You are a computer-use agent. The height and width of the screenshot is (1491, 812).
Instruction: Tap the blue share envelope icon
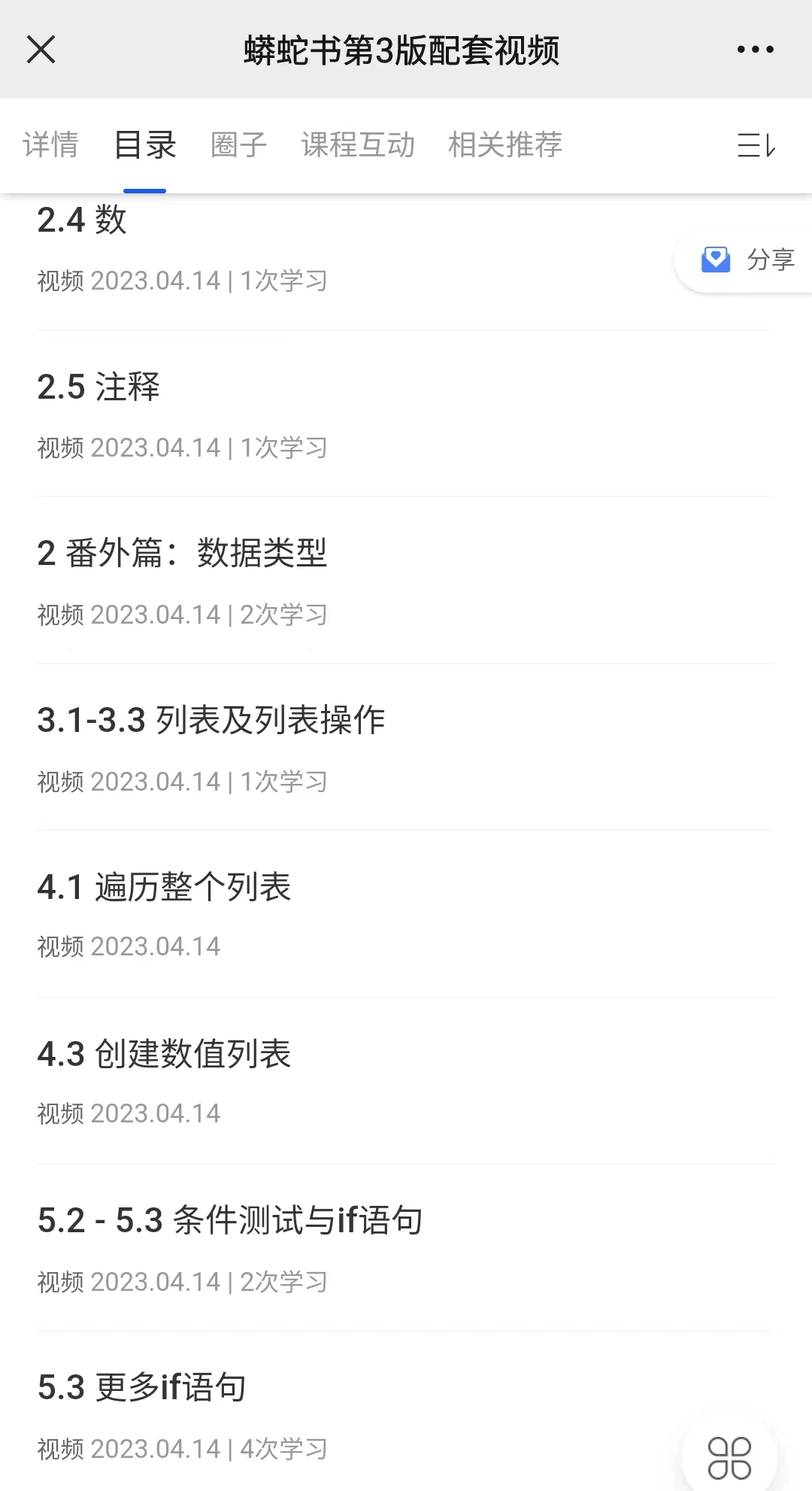point(715,259)
